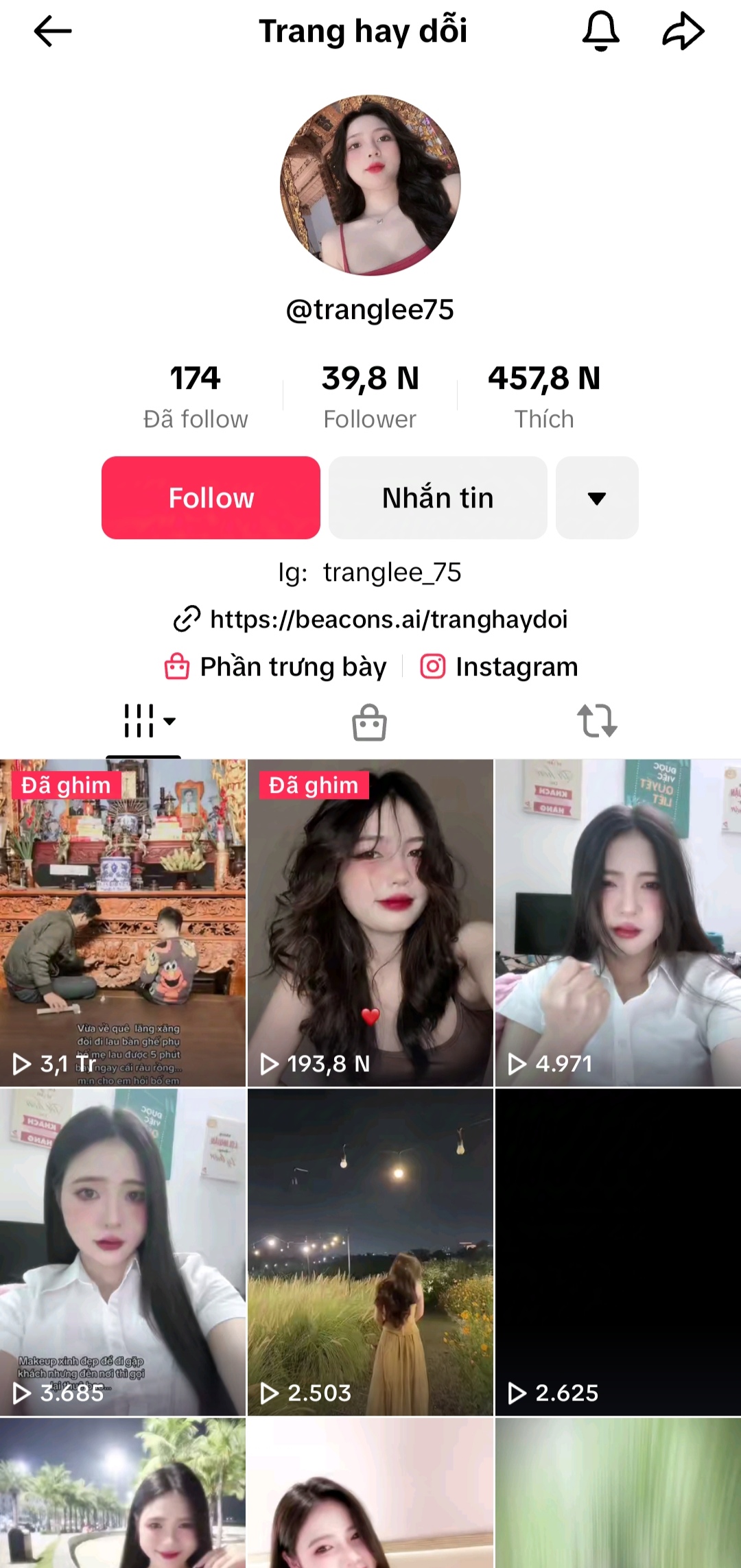Switch to the shop bag tab
The height and width of the screenshot is (1568, 741).
(370, 722)
